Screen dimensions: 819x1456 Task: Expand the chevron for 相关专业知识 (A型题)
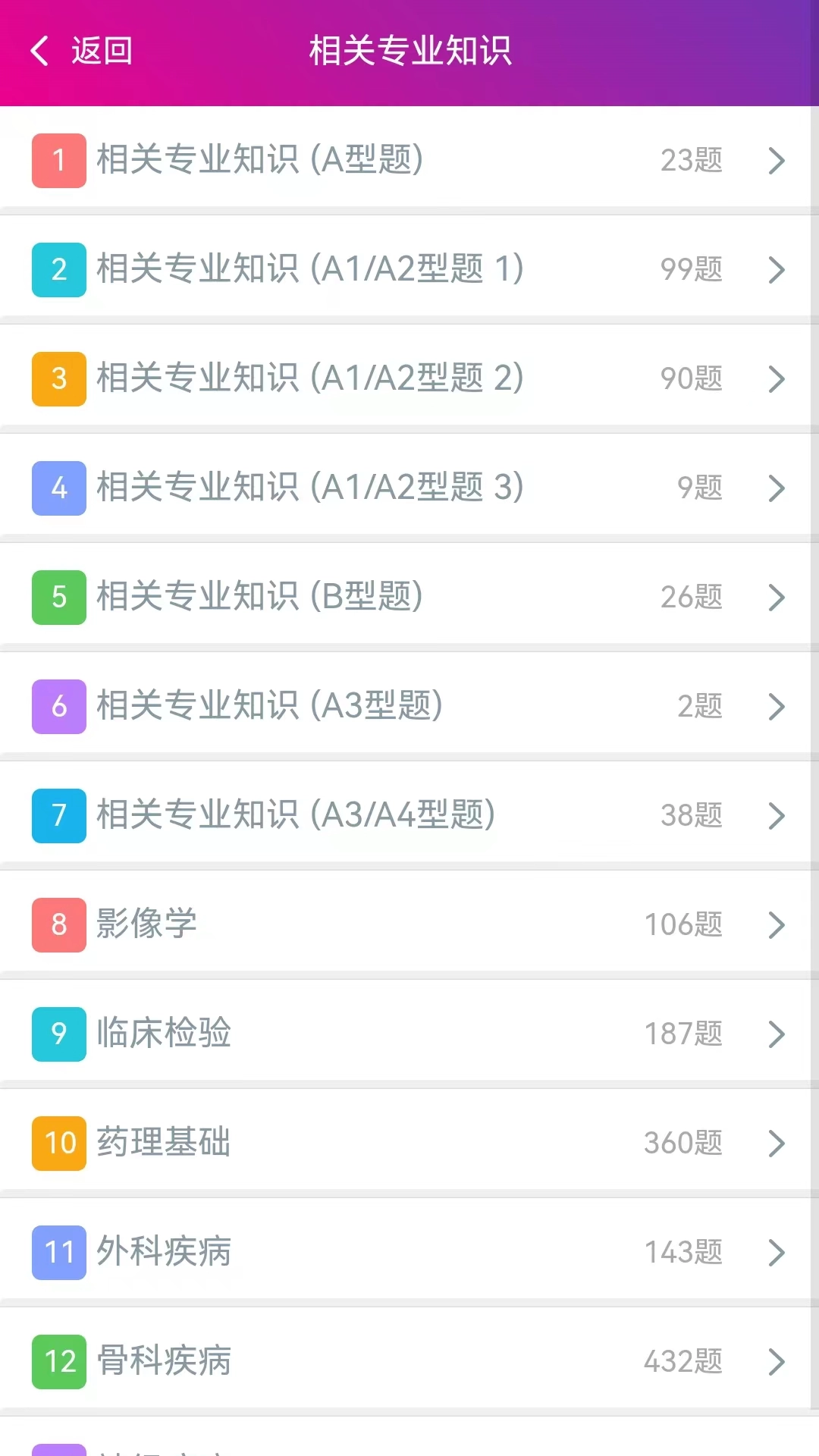click(777, 161)
